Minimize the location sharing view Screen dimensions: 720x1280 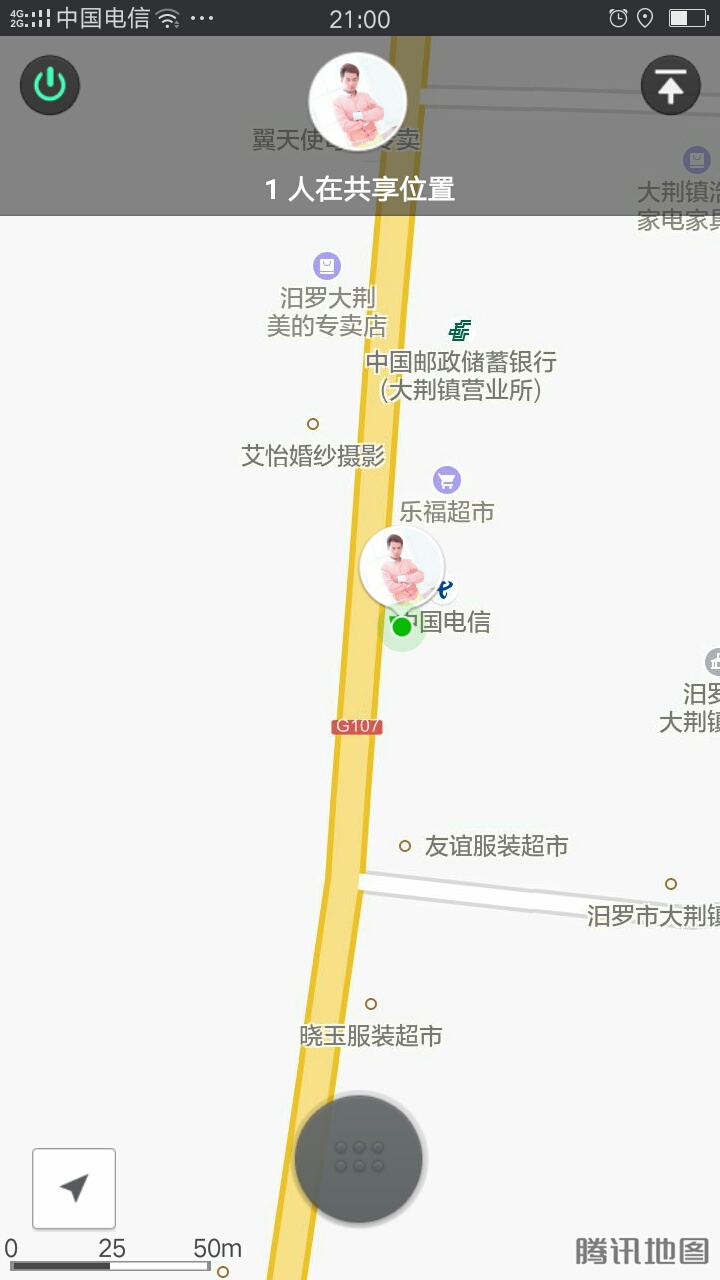point(670,86)
